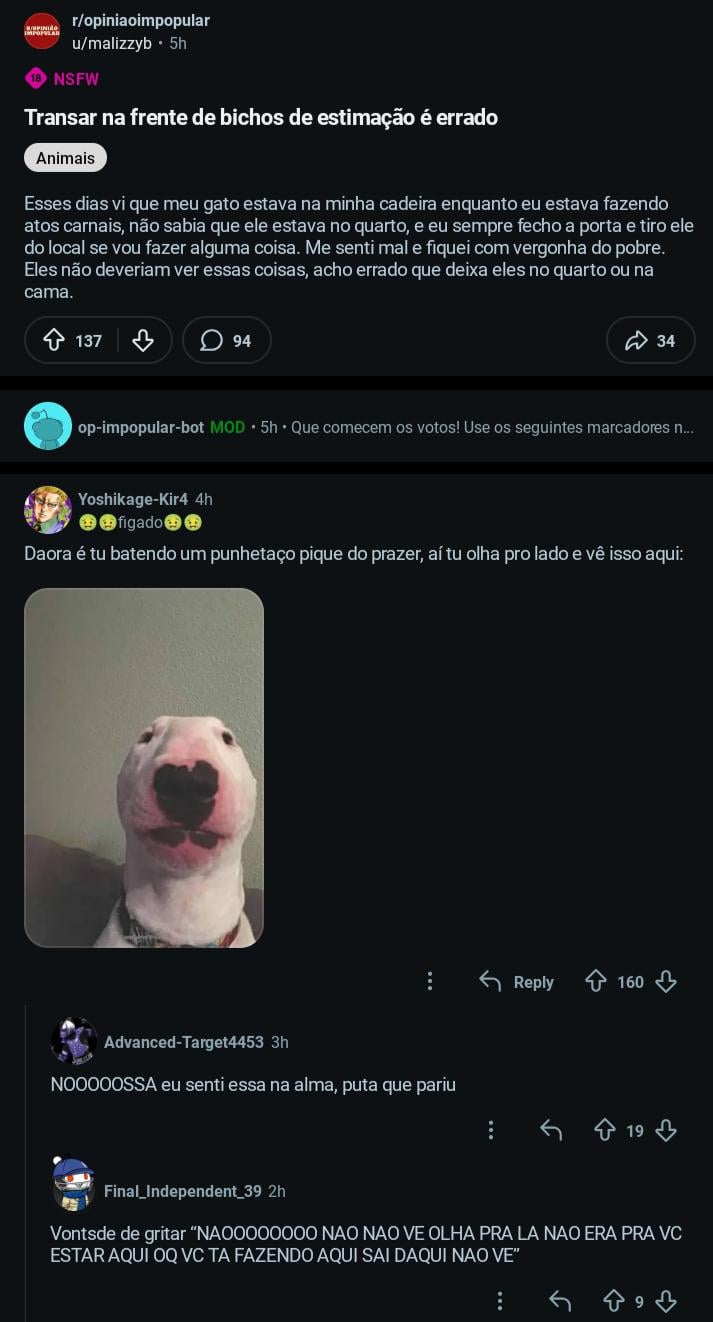Open Advanced-Target4453's profile
The height and width of the screenshot is (1322, 713).
tap(183, 1042)
